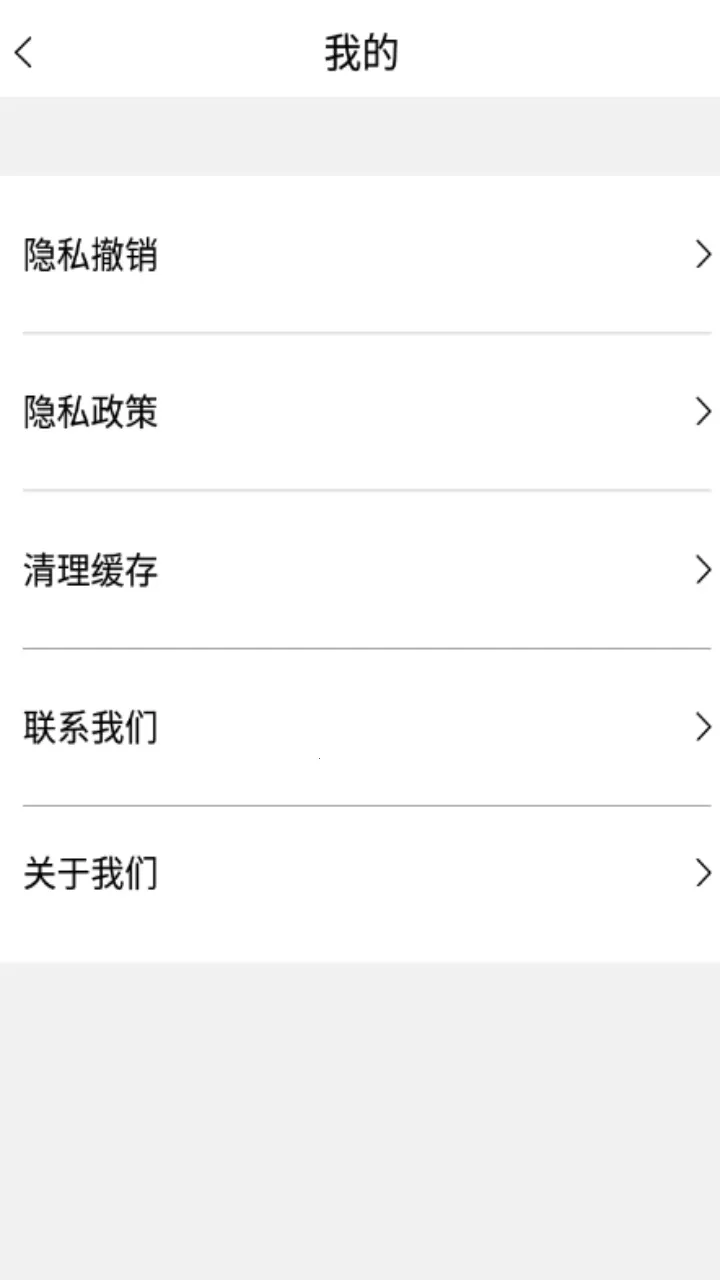Open the 隐私政策 row chevron
The image size is (720, 1280).
pyautogui.click(x=702, y=412)
